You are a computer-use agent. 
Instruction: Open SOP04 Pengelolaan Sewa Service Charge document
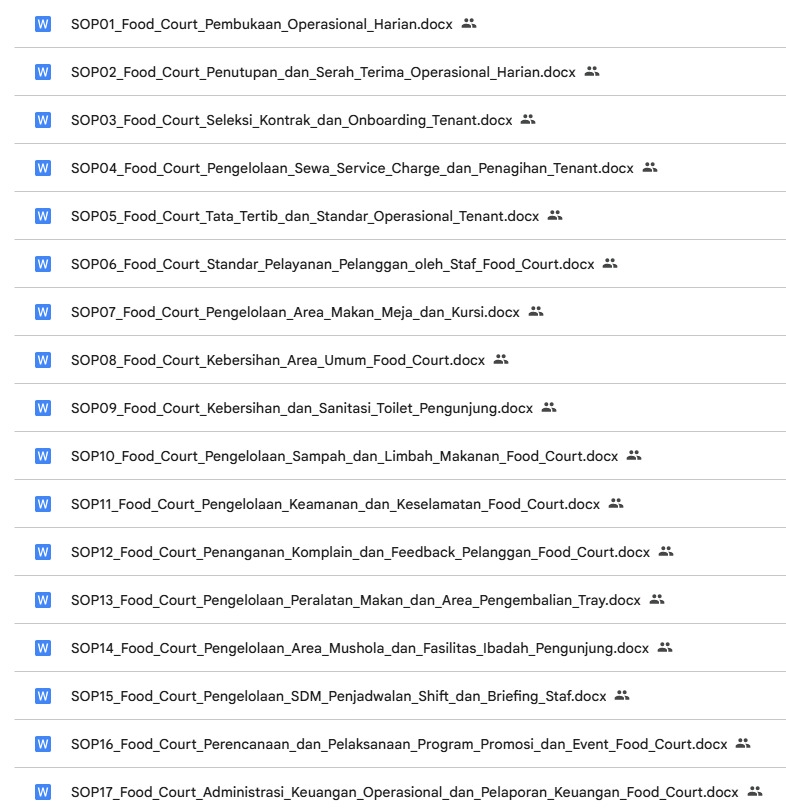click(x=352, y=167)
